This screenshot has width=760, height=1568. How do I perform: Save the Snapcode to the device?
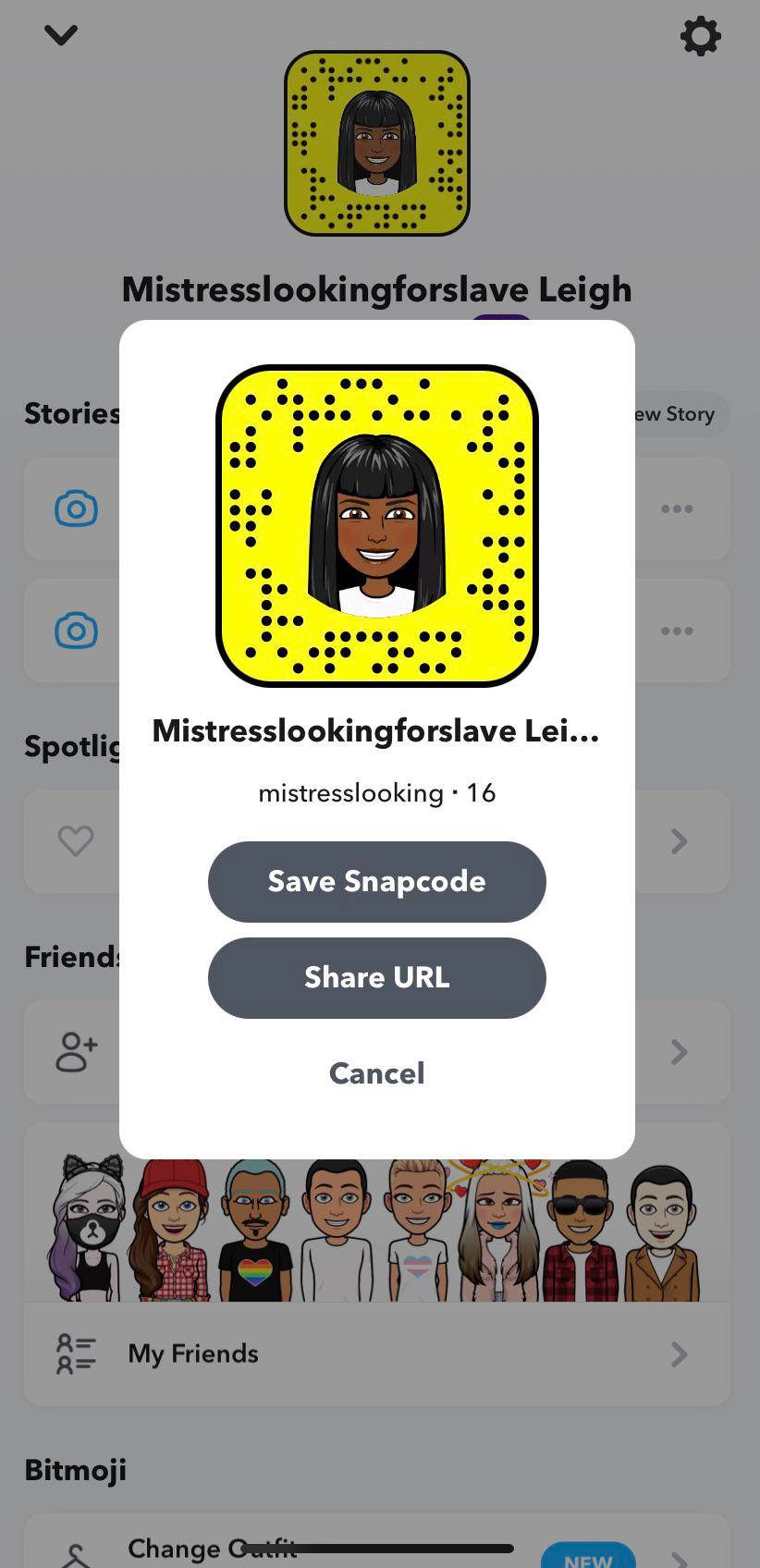pyautogui.click(x=376, y=881)
